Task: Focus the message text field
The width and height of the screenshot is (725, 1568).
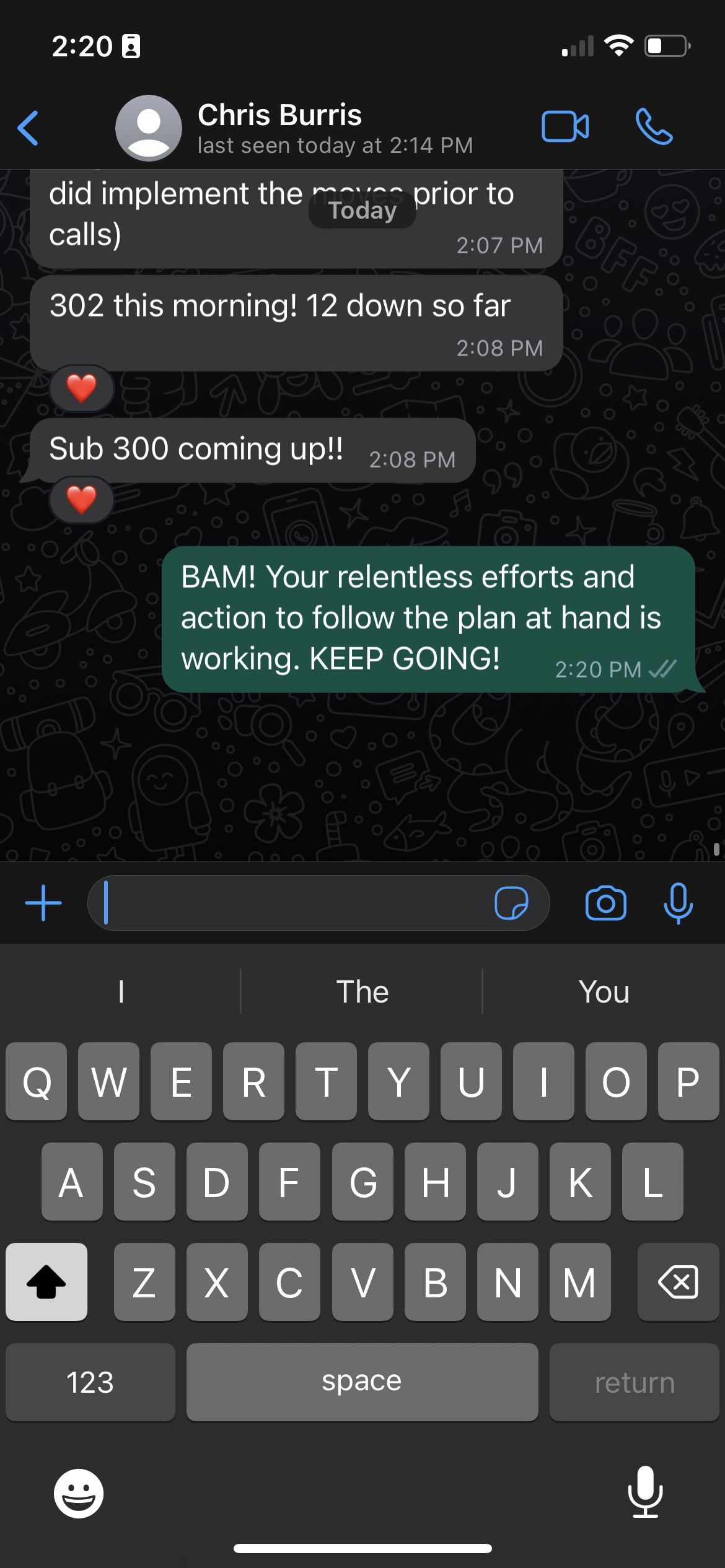Action: (291, 903)
